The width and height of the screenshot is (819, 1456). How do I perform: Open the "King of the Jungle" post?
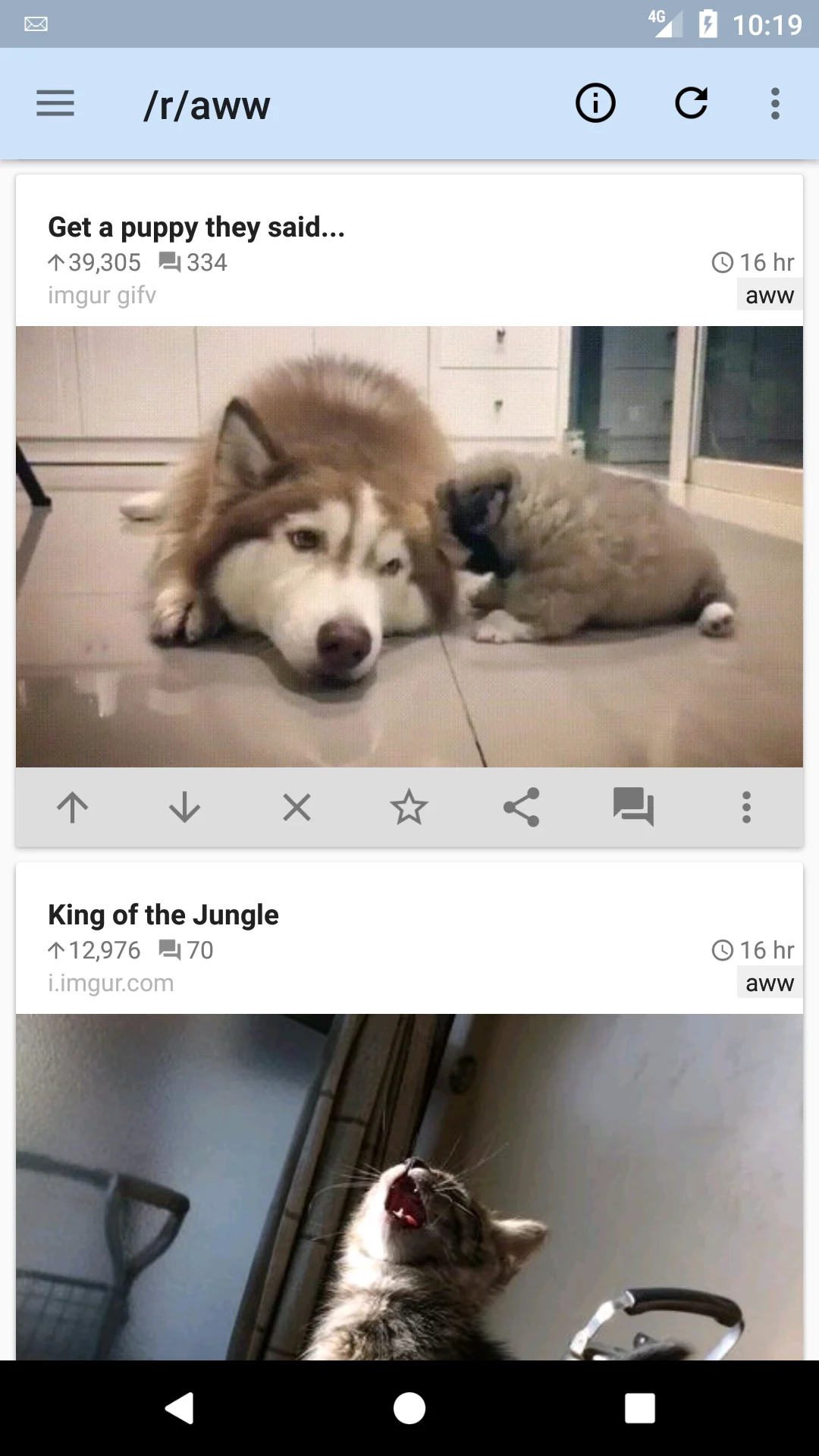coord(163,915)
